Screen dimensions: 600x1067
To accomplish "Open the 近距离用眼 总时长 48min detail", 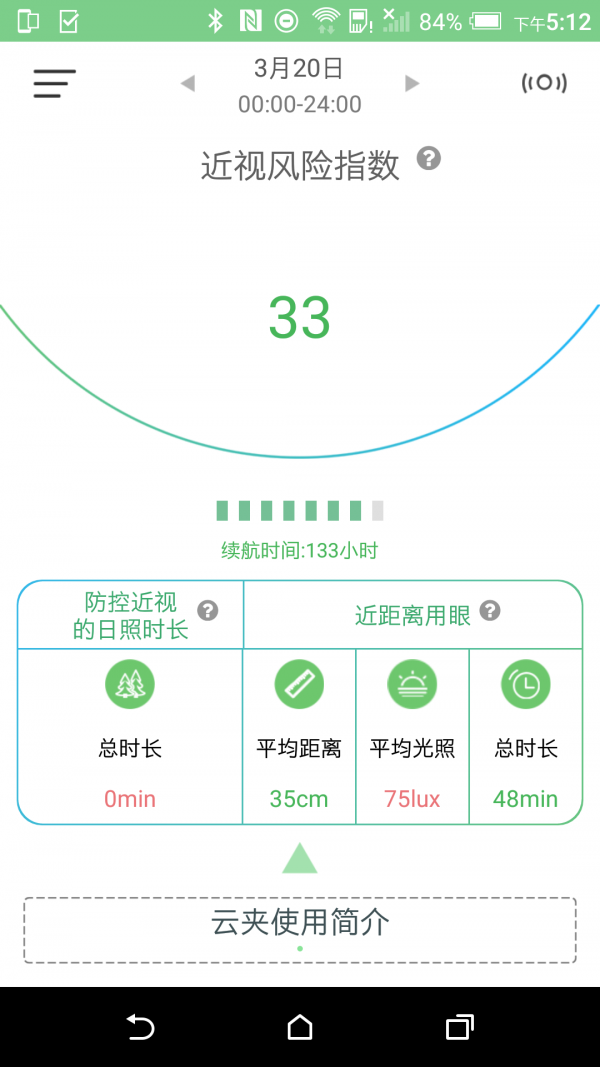I will pos(526,736).
